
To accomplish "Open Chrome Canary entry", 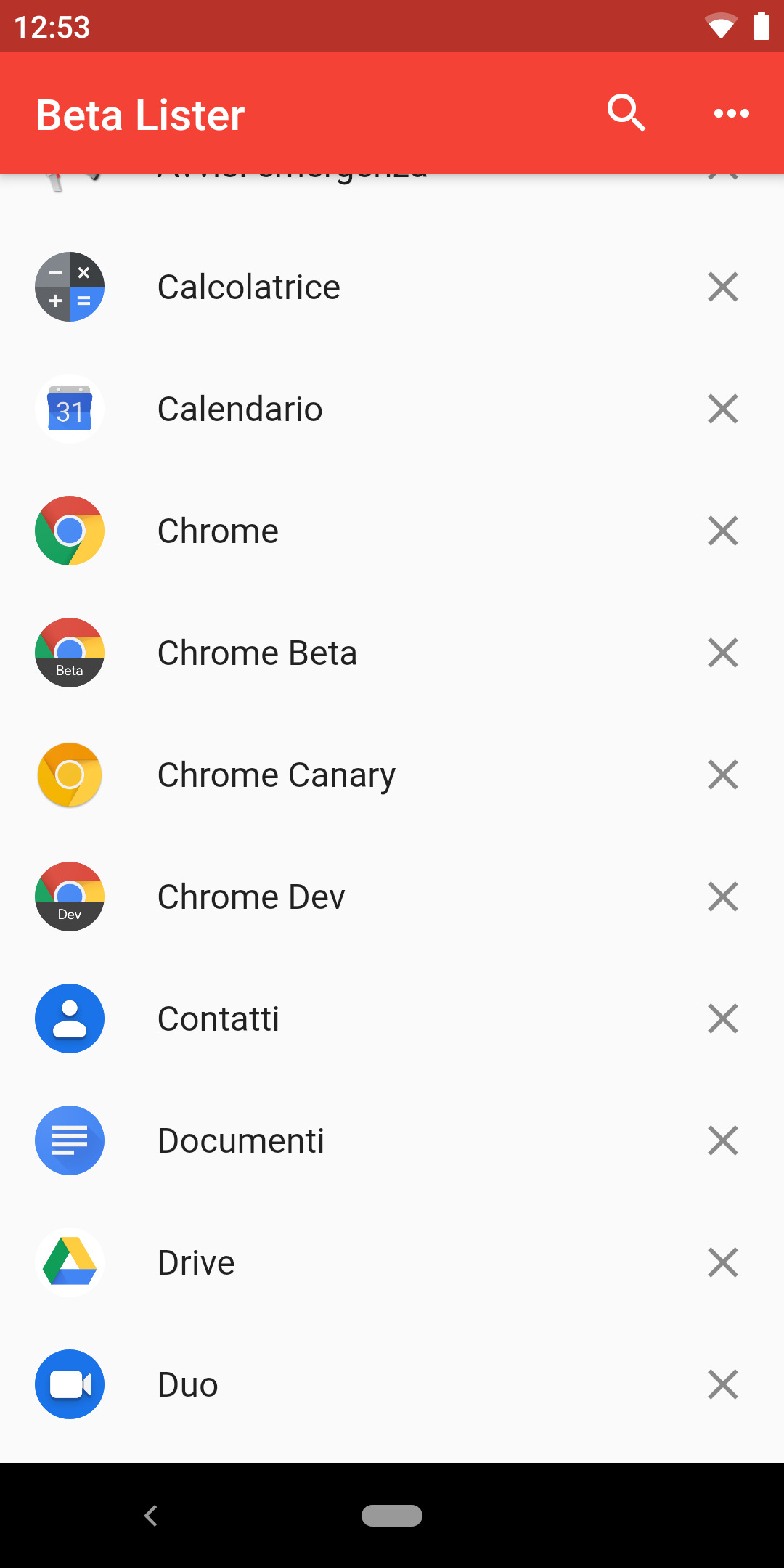I will pos(392,775).
